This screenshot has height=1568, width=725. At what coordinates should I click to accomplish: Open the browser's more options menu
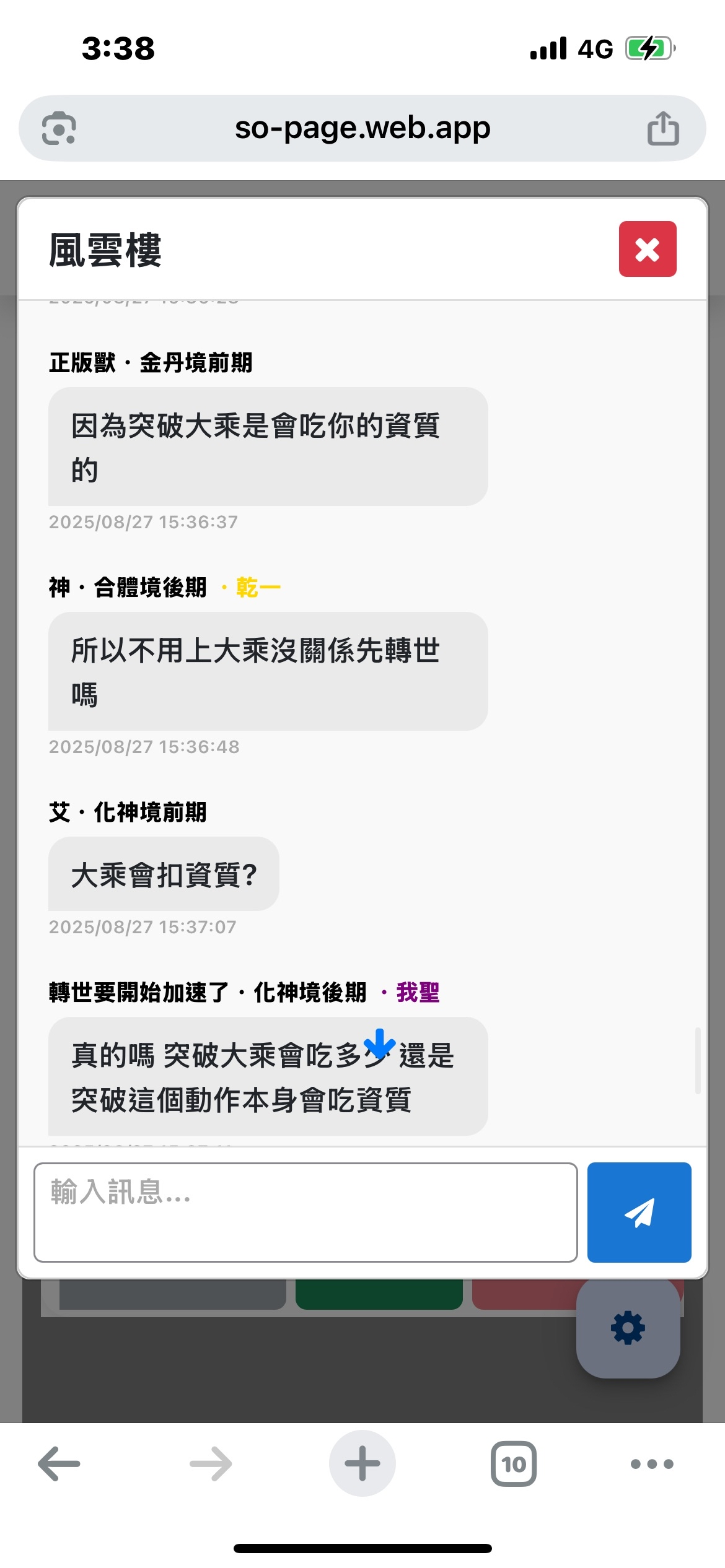pyautogui.click(x=651, y=1463)
